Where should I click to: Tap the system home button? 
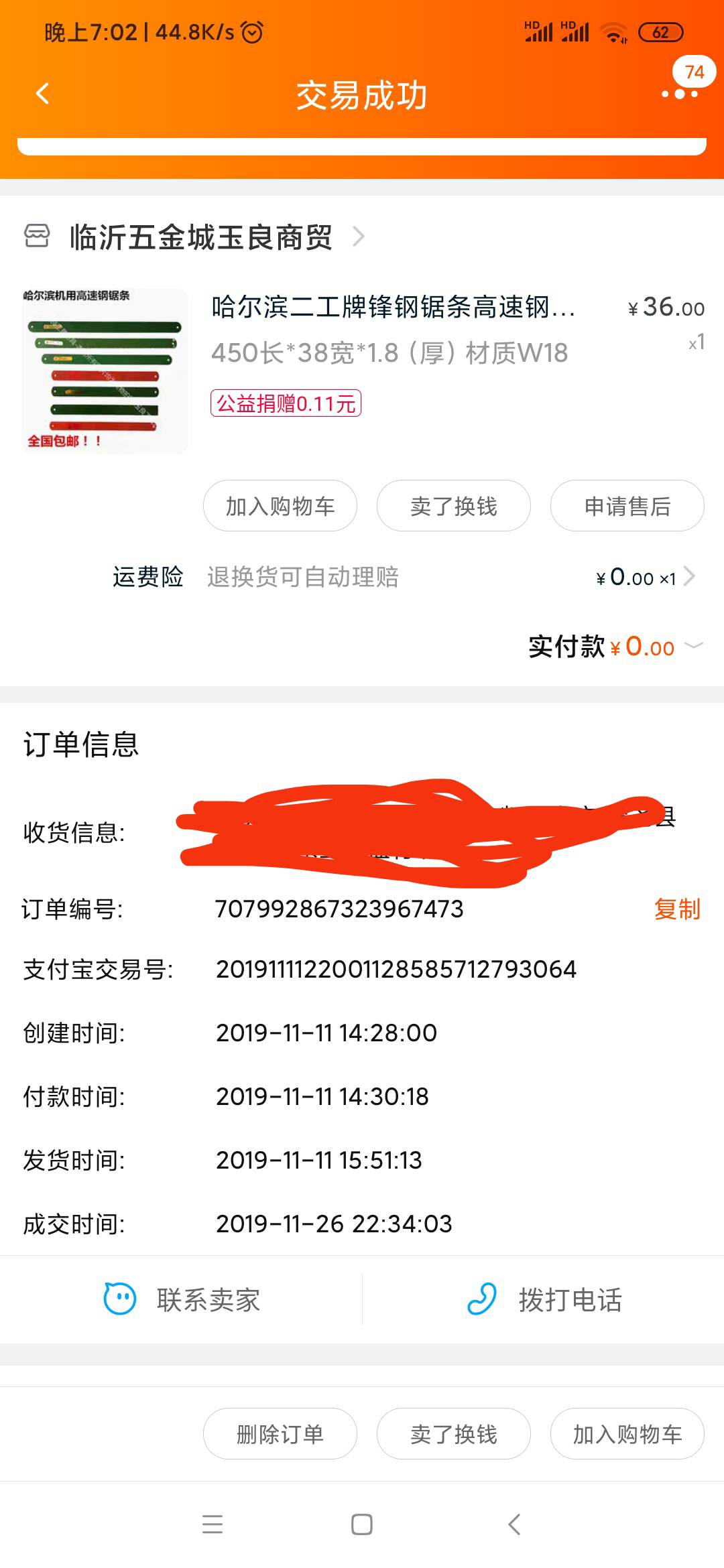[362, 1524]
